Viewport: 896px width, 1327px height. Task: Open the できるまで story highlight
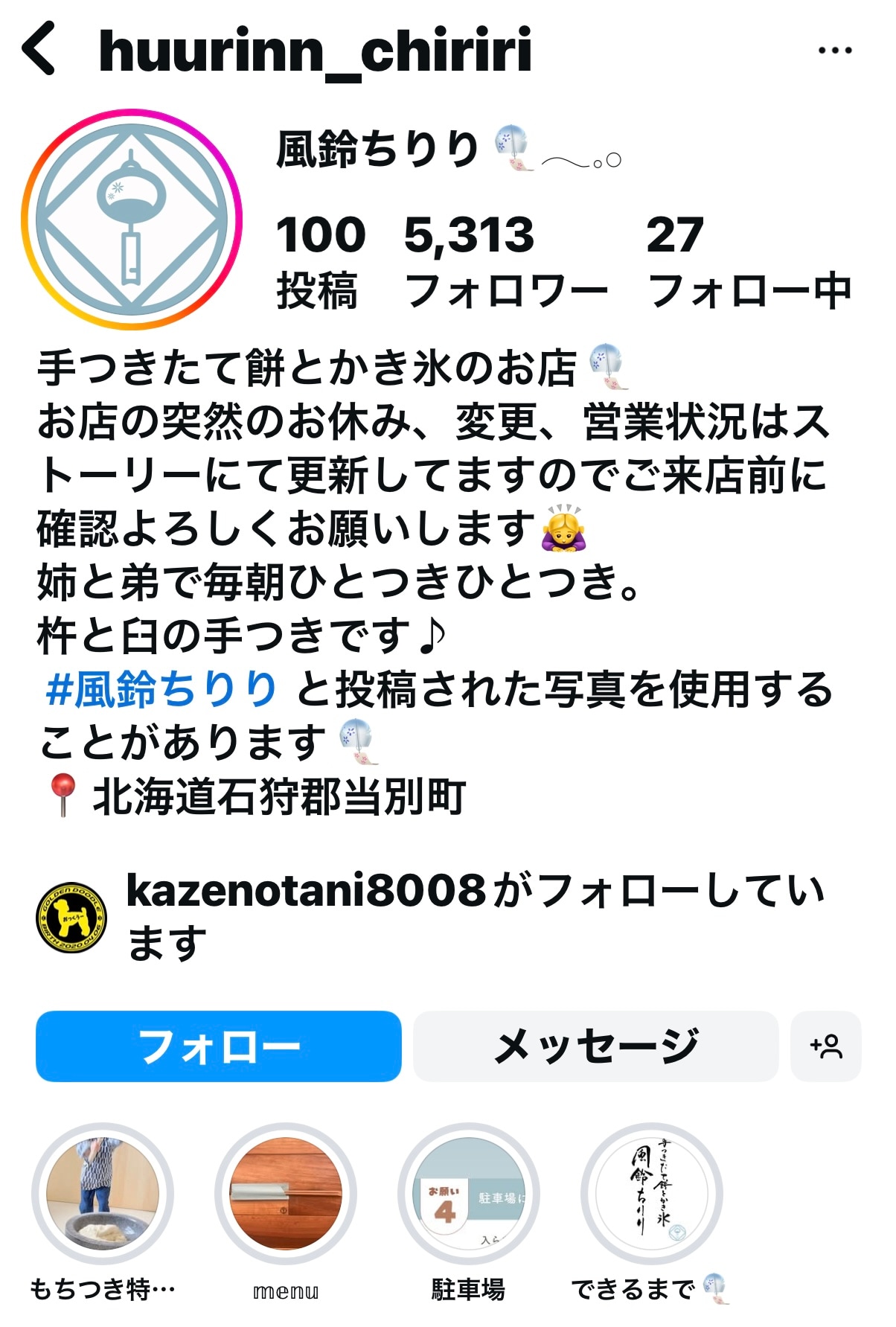[x=651, y=1193]
